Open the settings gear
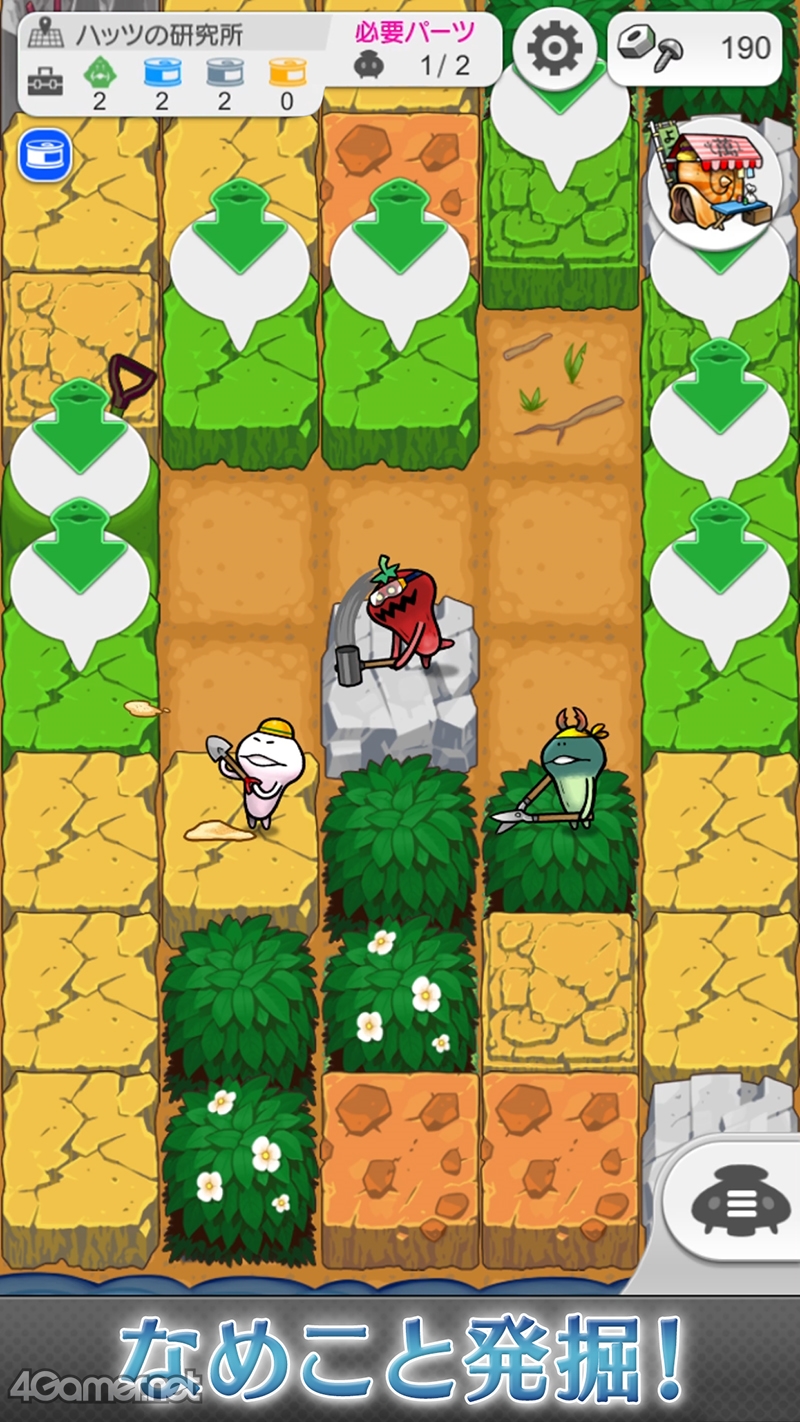800x1422 pixels. 555,48
